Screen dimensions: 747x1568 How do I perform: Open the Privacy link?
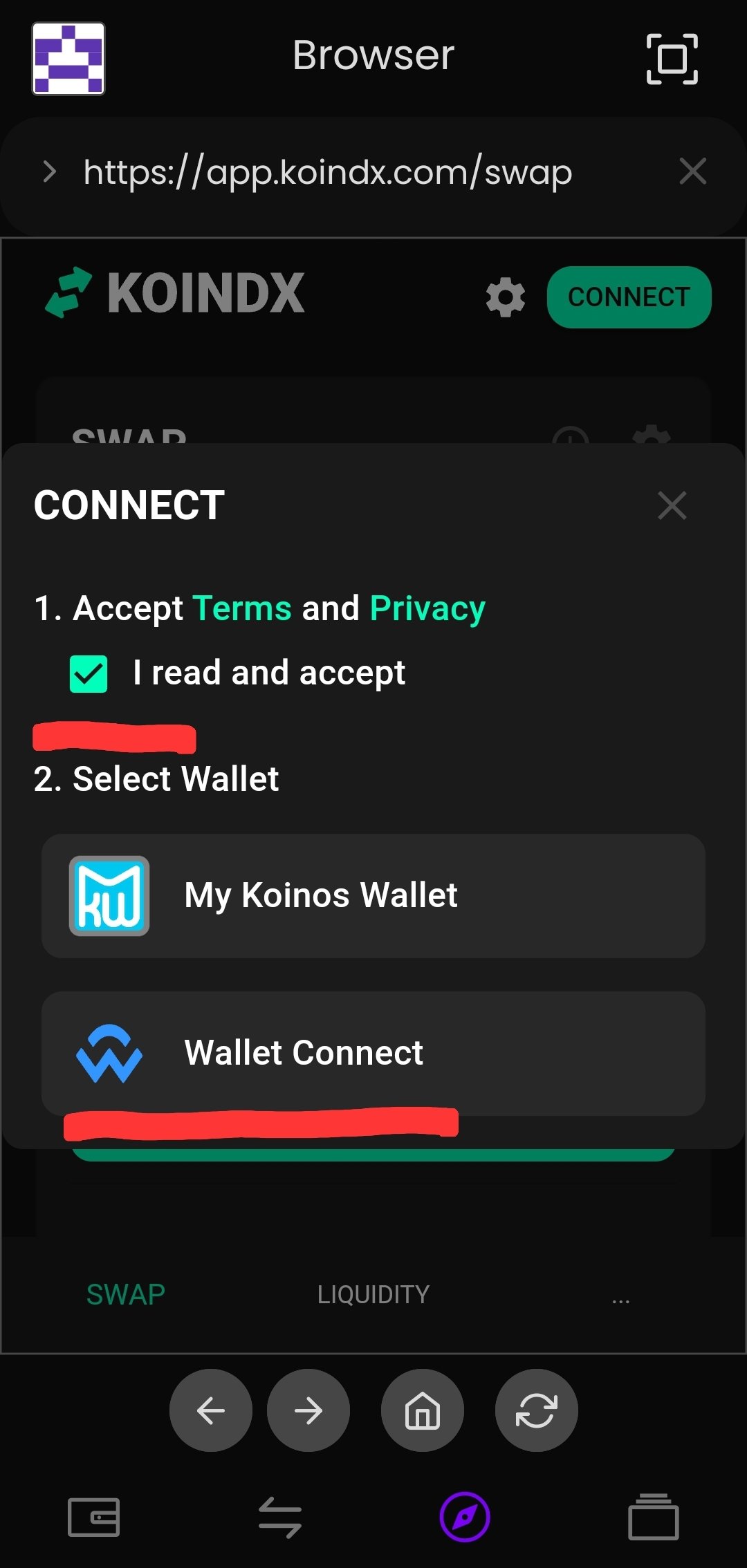(x=427, y=609)
